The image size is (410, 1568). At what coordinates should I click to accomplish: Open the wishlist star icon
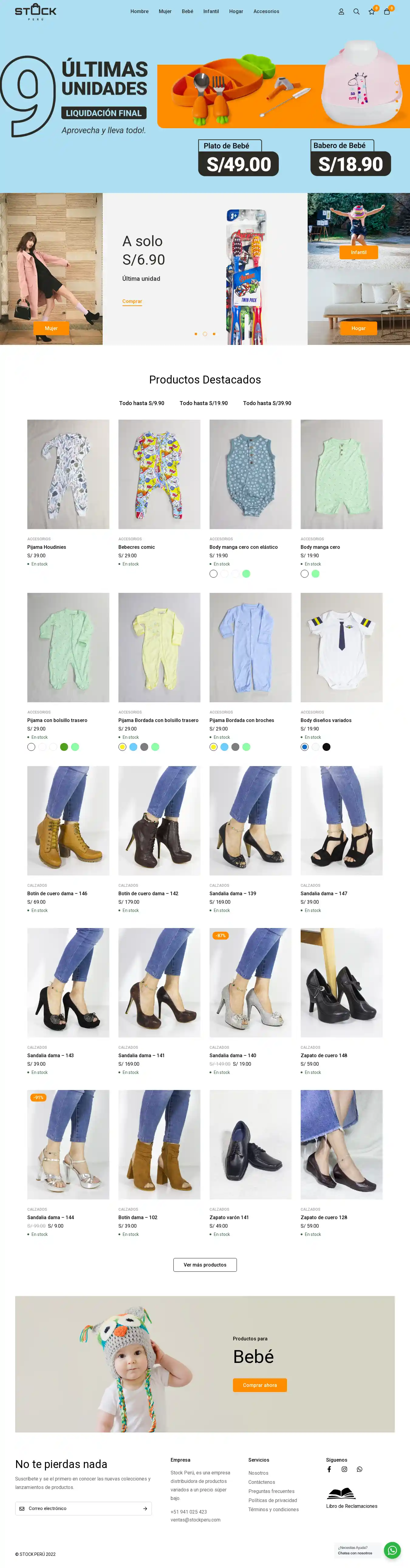[372, 12]
